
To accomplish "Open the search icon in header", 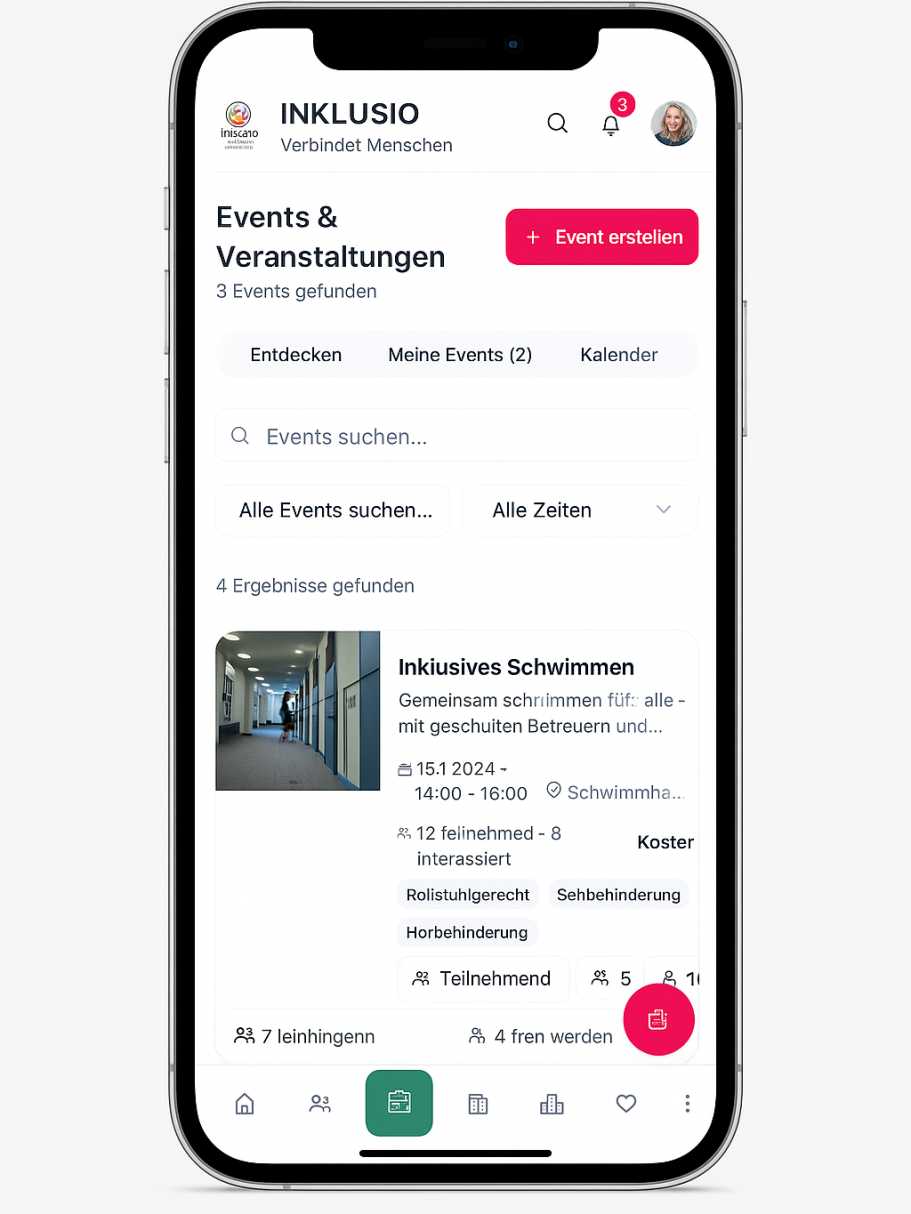I will (557, 123).
